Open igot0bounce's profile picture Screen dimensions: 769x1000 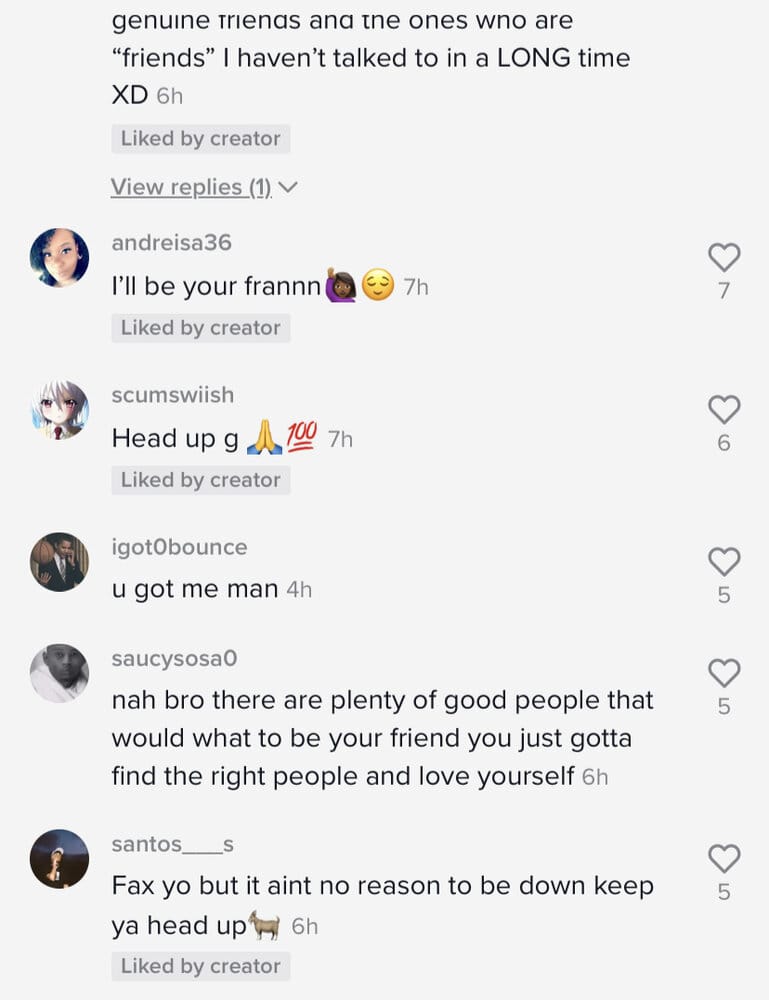(60, 562)
